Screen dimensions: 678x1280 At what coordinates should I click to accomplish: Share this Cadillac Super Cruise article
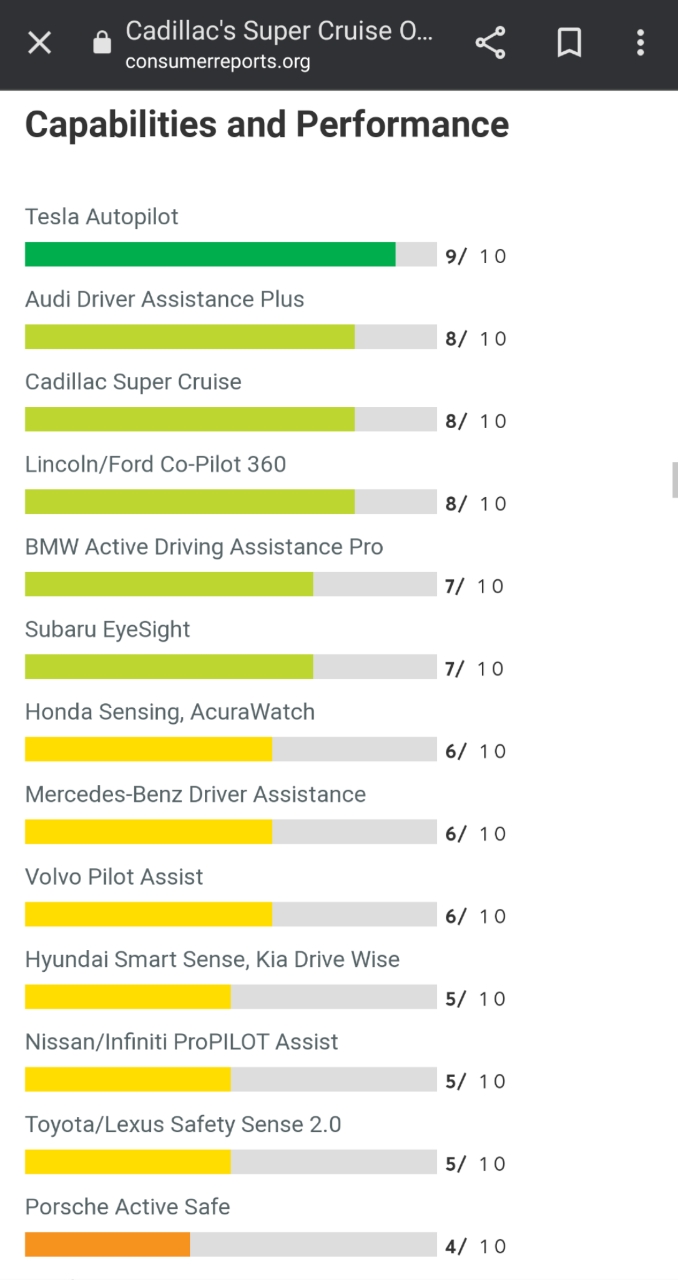point(490,43)
